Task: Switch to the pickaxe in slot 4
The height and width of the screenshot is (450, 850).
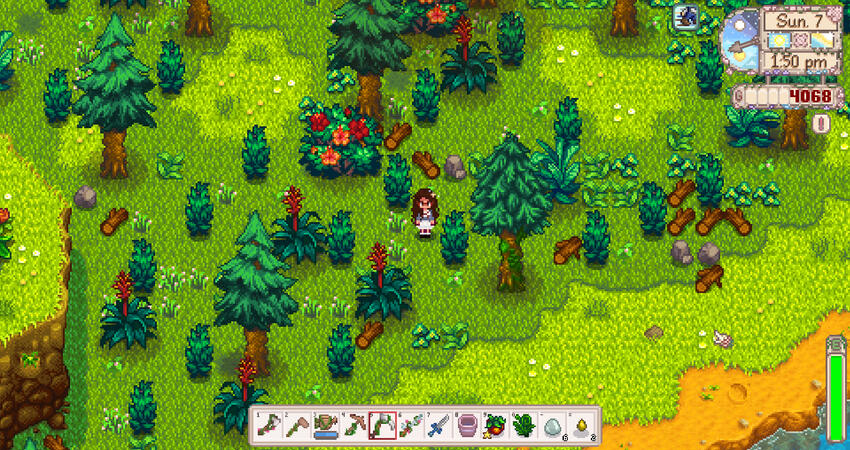Action: coord(353,425)
